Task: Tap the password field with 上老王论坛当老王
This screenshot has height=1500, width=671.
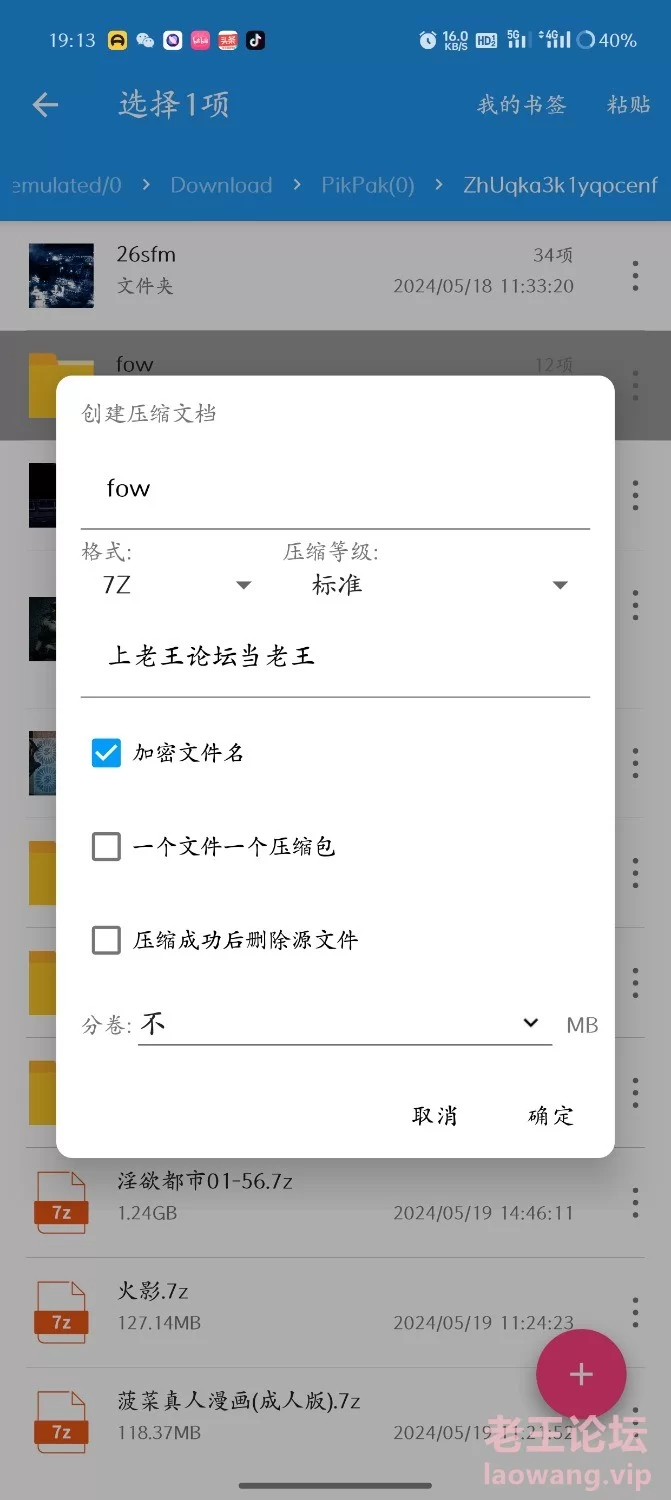Action: (x=335, y=657)
